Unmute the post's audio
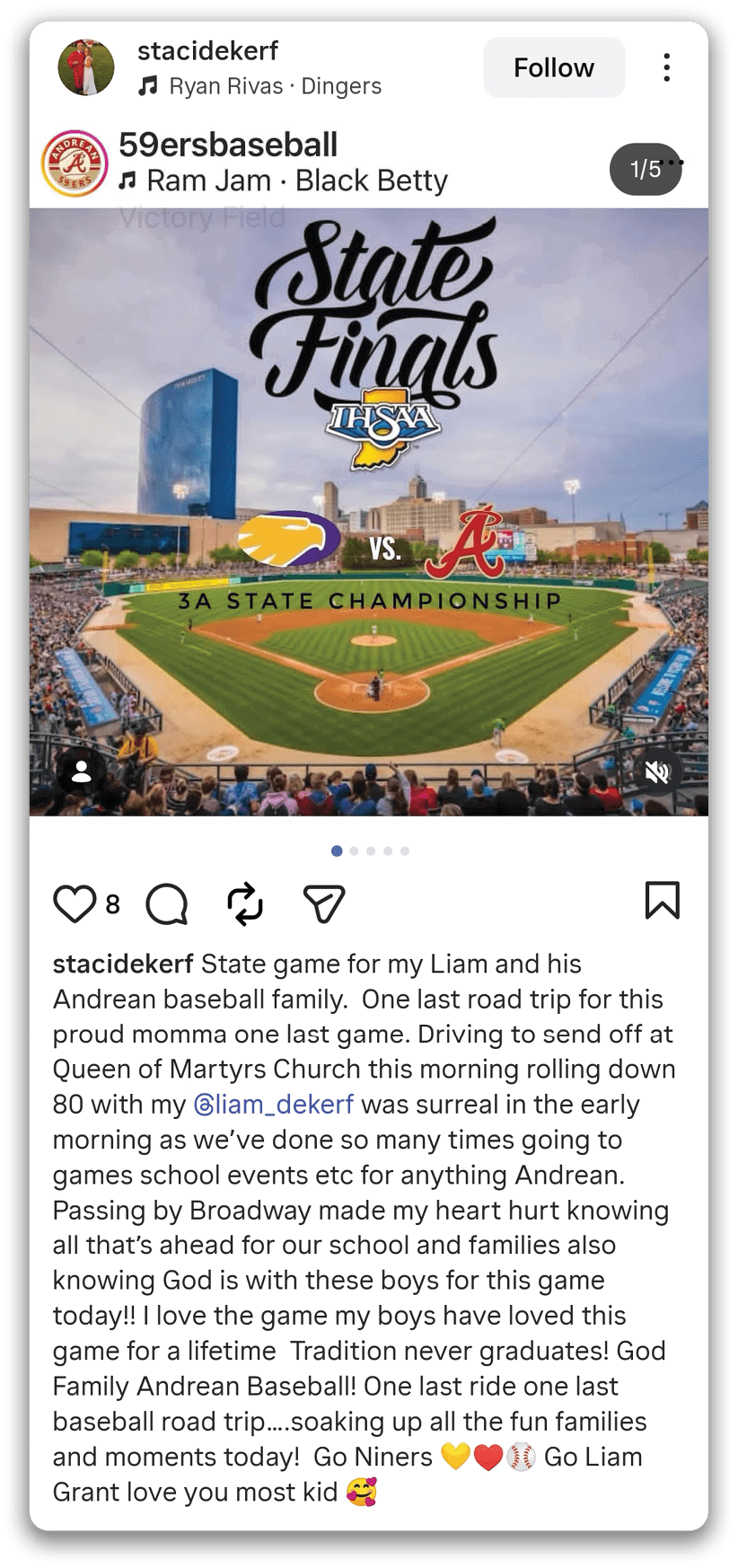This screenshot has width=738, height=1568. click(657, 771)
